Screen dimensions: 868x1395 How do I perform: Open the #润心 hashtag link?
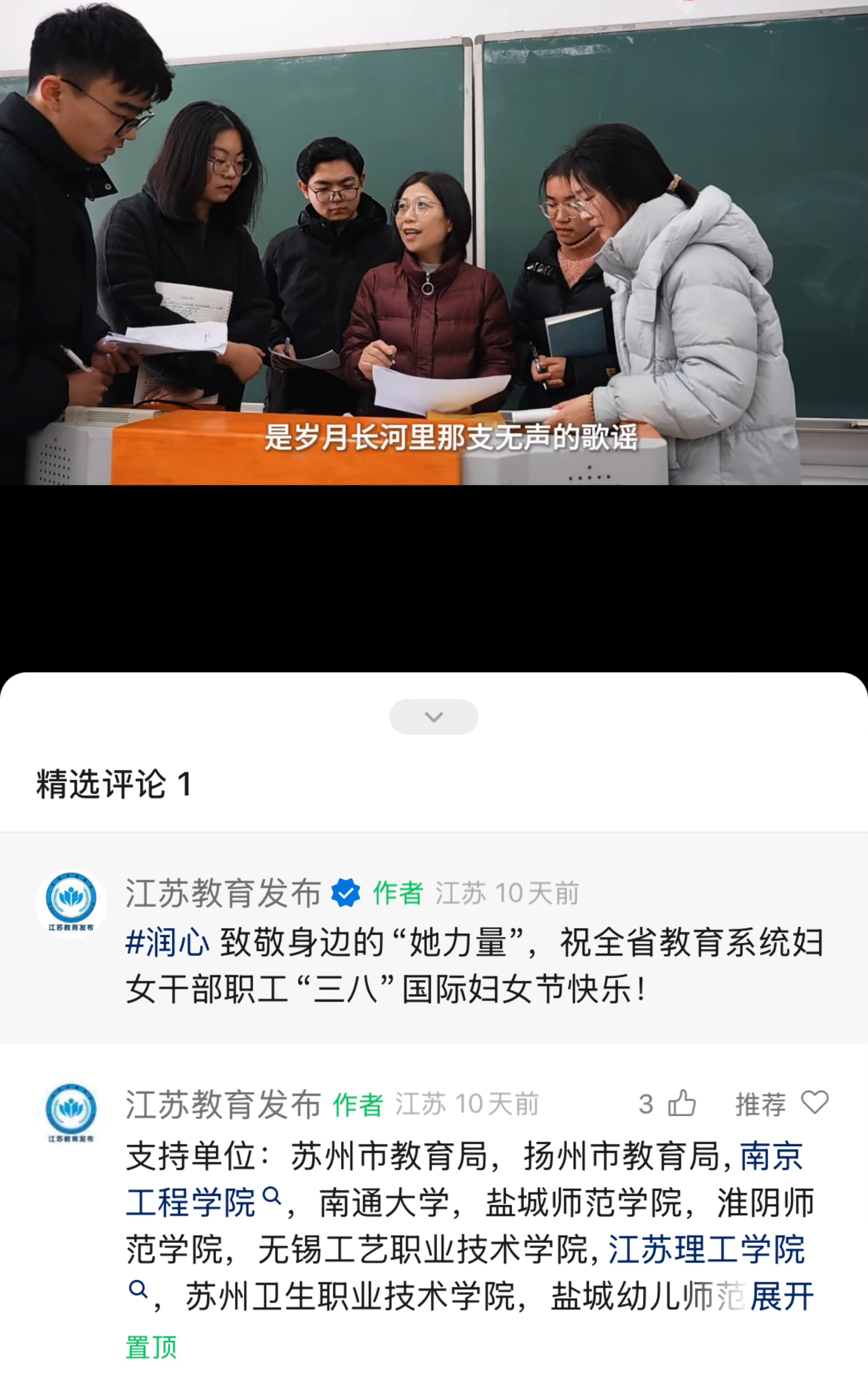pos(167,942)
